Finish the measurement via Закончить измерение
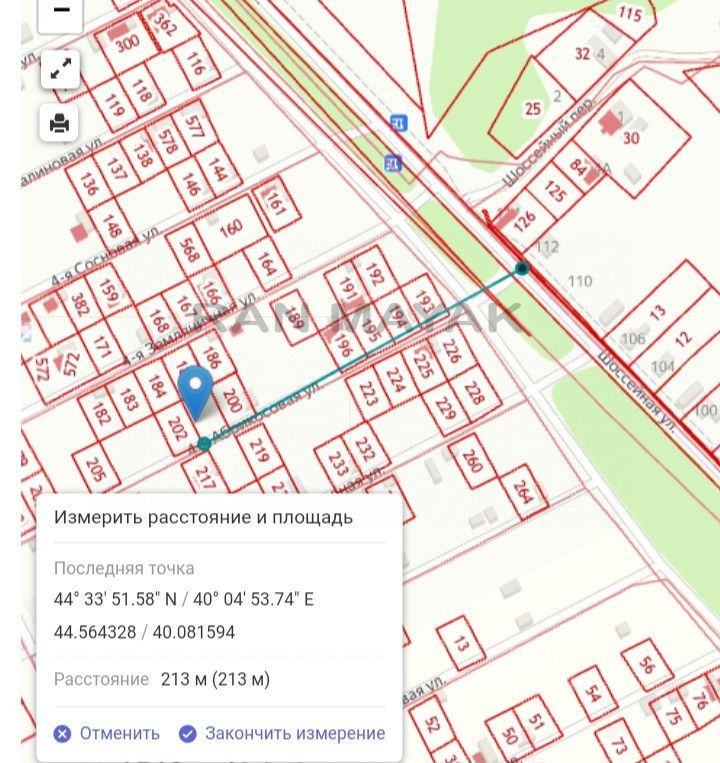This screenshot has height=763, width=720. click(282, 733)
